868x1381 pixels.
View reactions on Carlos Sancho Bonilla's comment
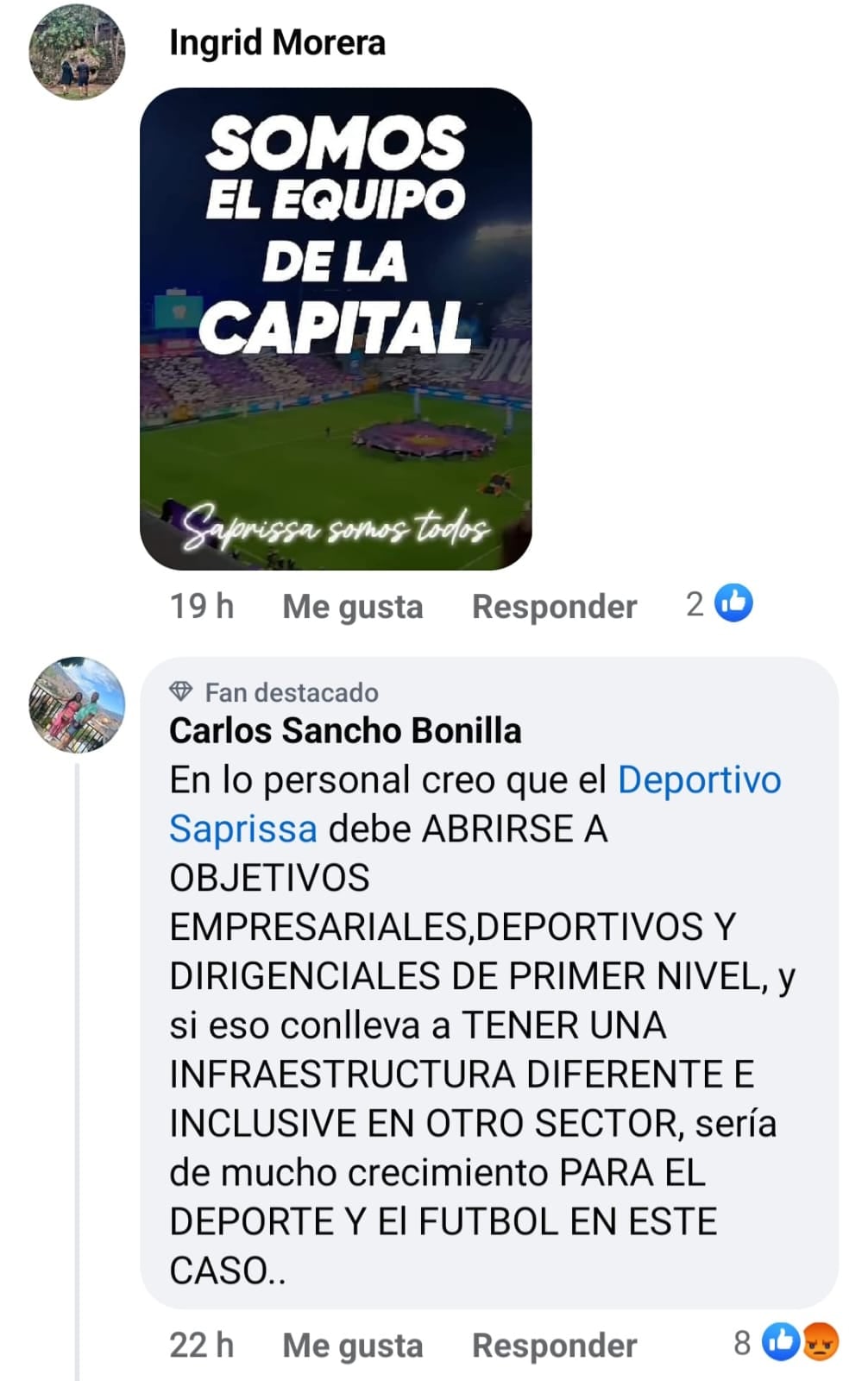coord(787,1343)
